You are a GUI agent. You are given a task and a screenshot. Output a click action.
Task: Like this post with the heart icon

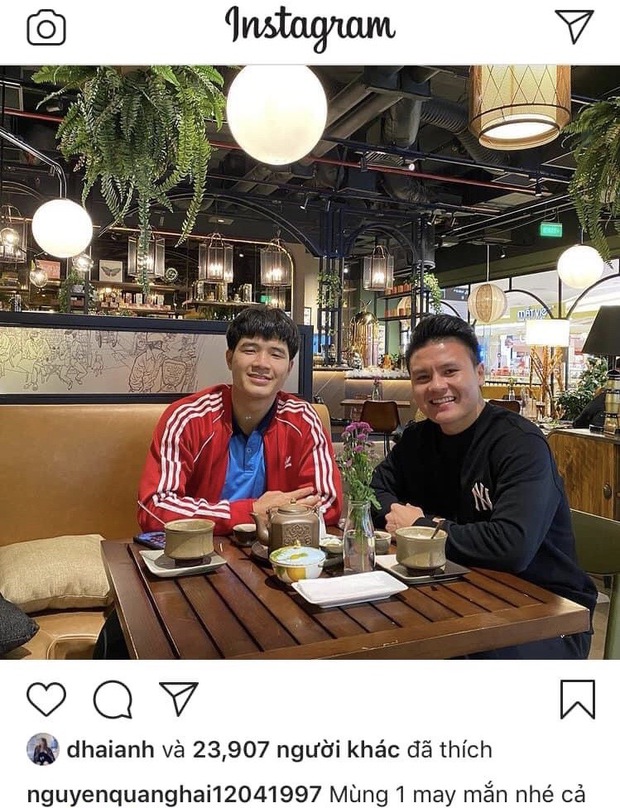[x=46, y=699]
